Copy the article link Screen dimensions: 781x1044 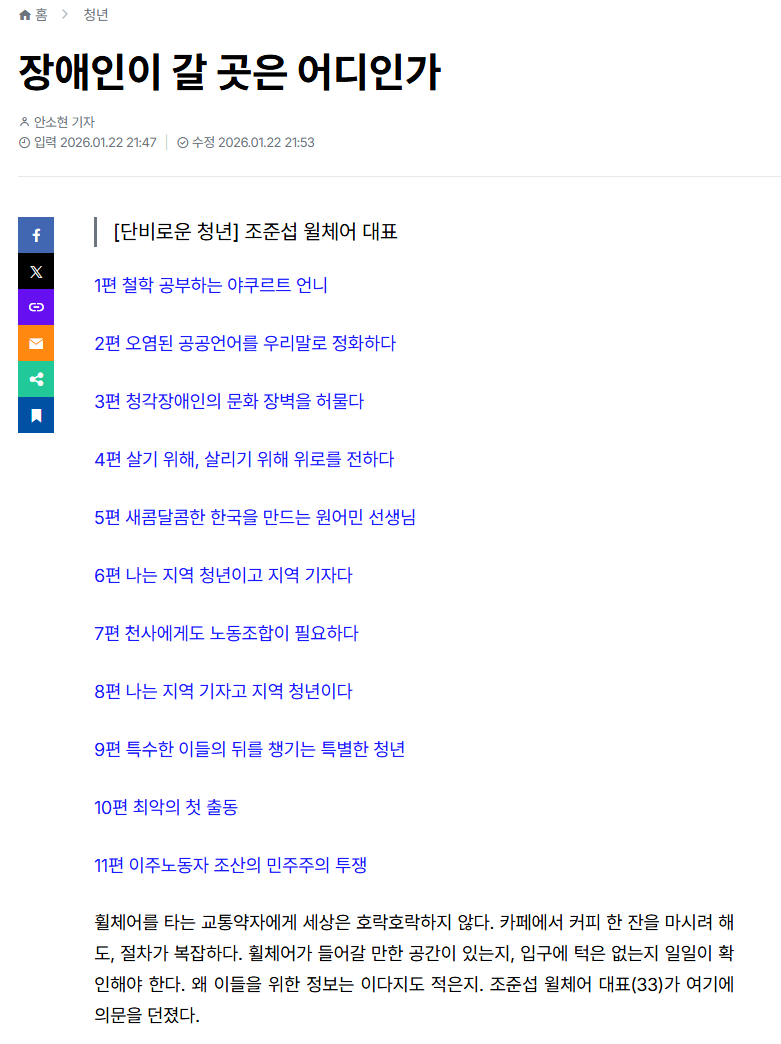(36, 307)
